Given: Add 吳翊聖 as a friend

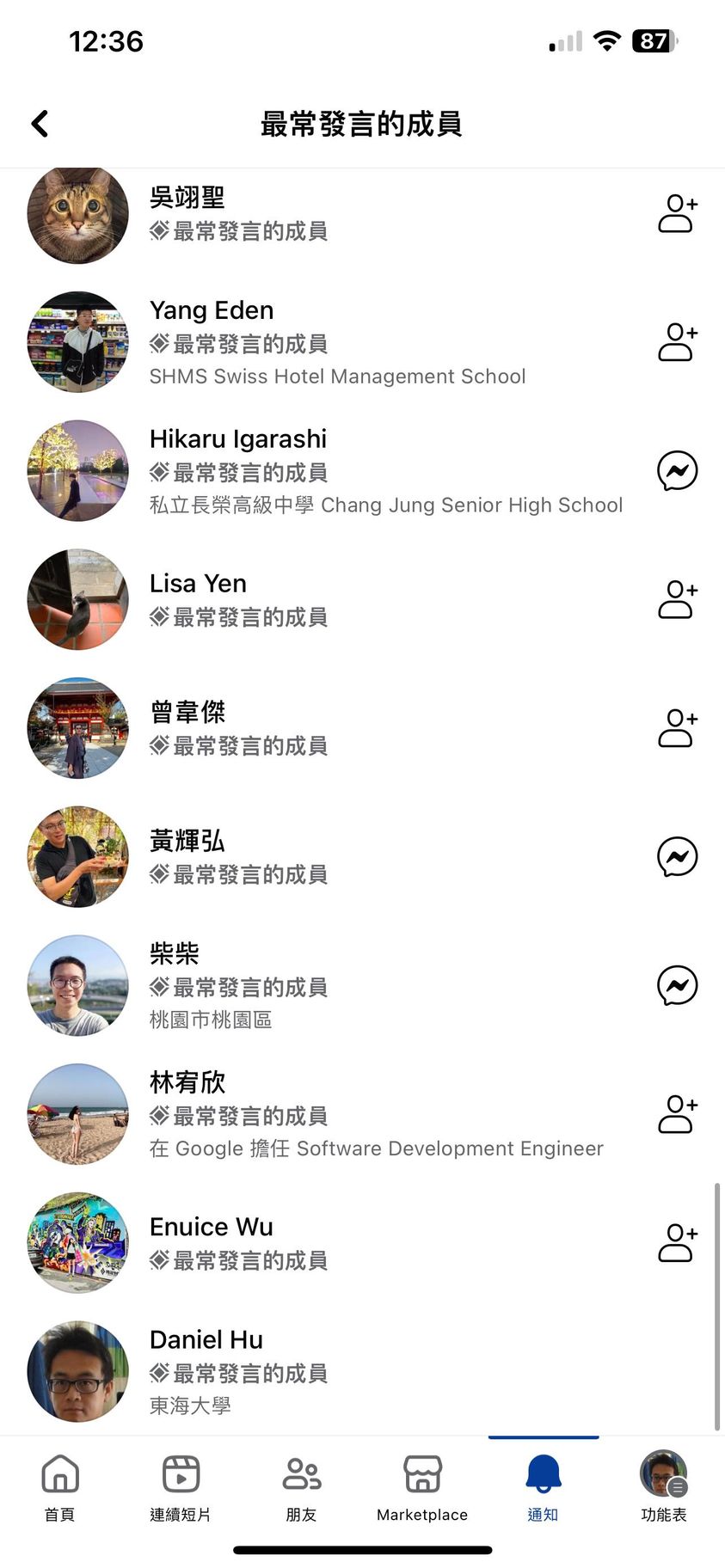Looking at the screenshot, I should tap(677, 213).
